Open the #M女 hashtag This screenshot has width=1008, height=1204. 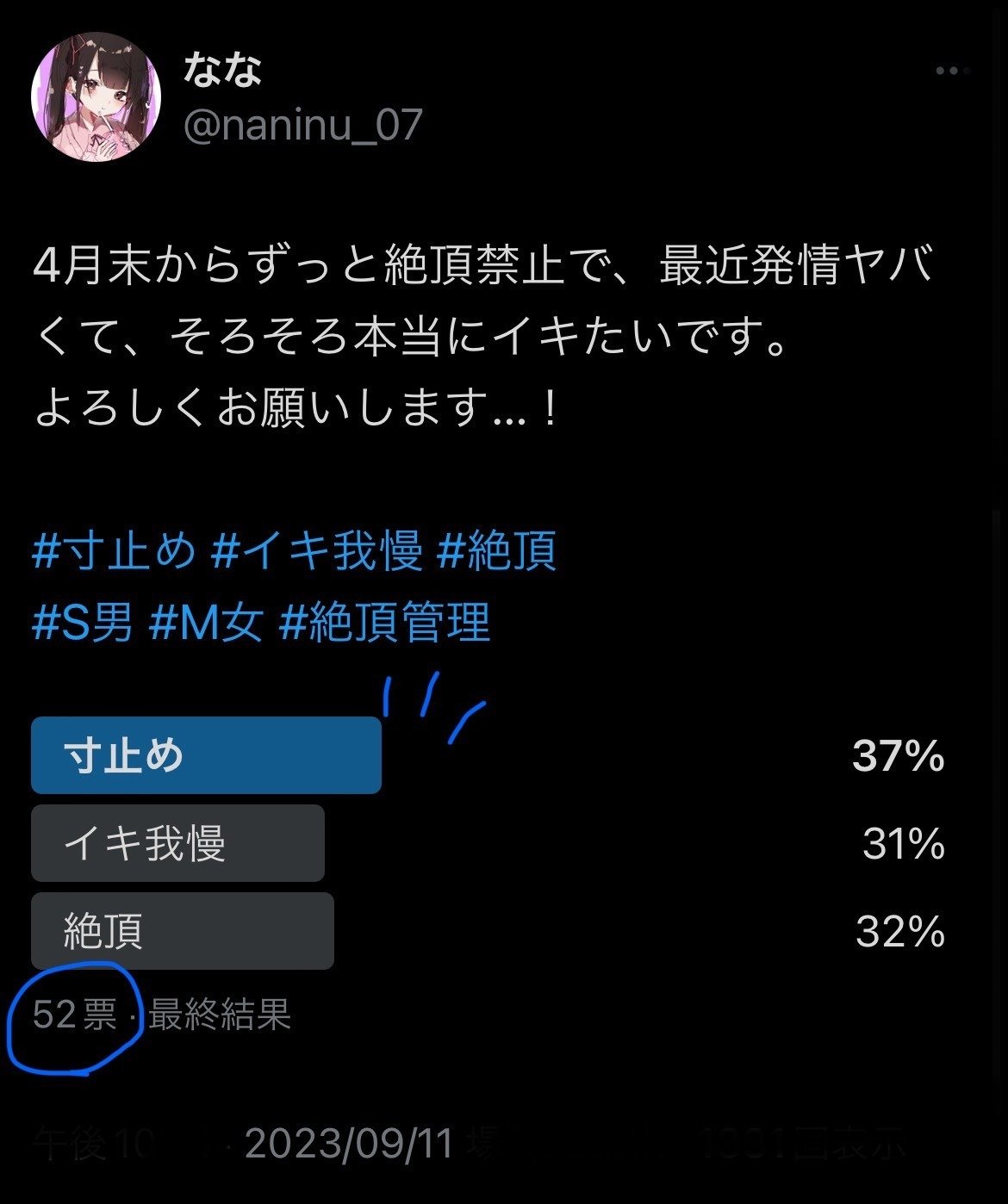[206, 622]
